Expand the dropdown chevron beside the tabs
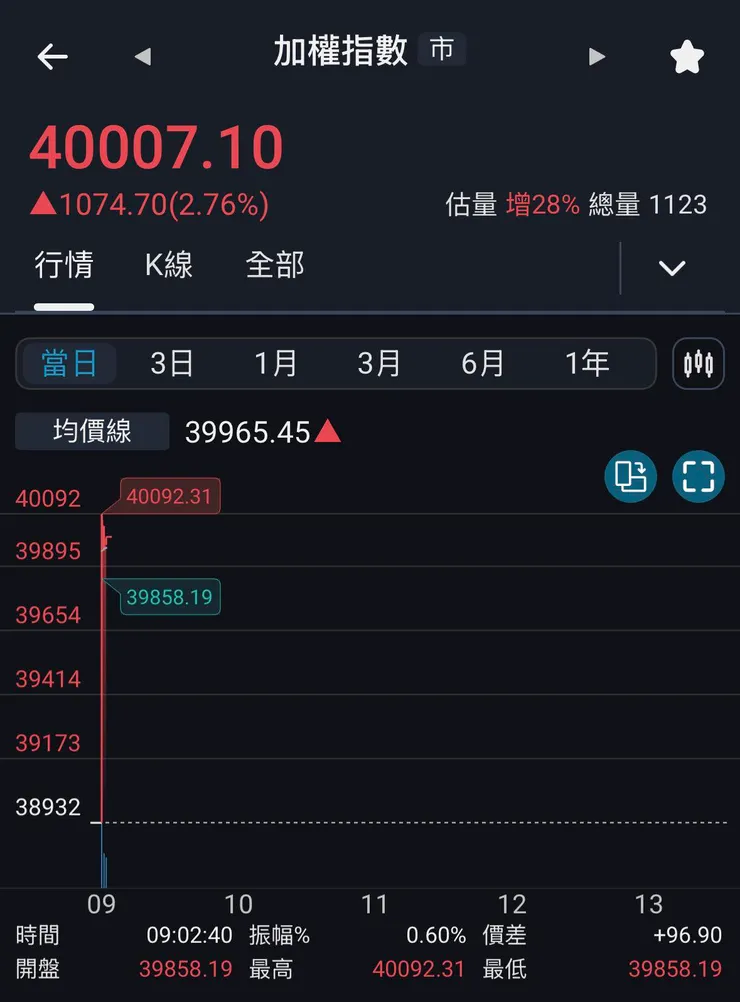 (672, 268)
